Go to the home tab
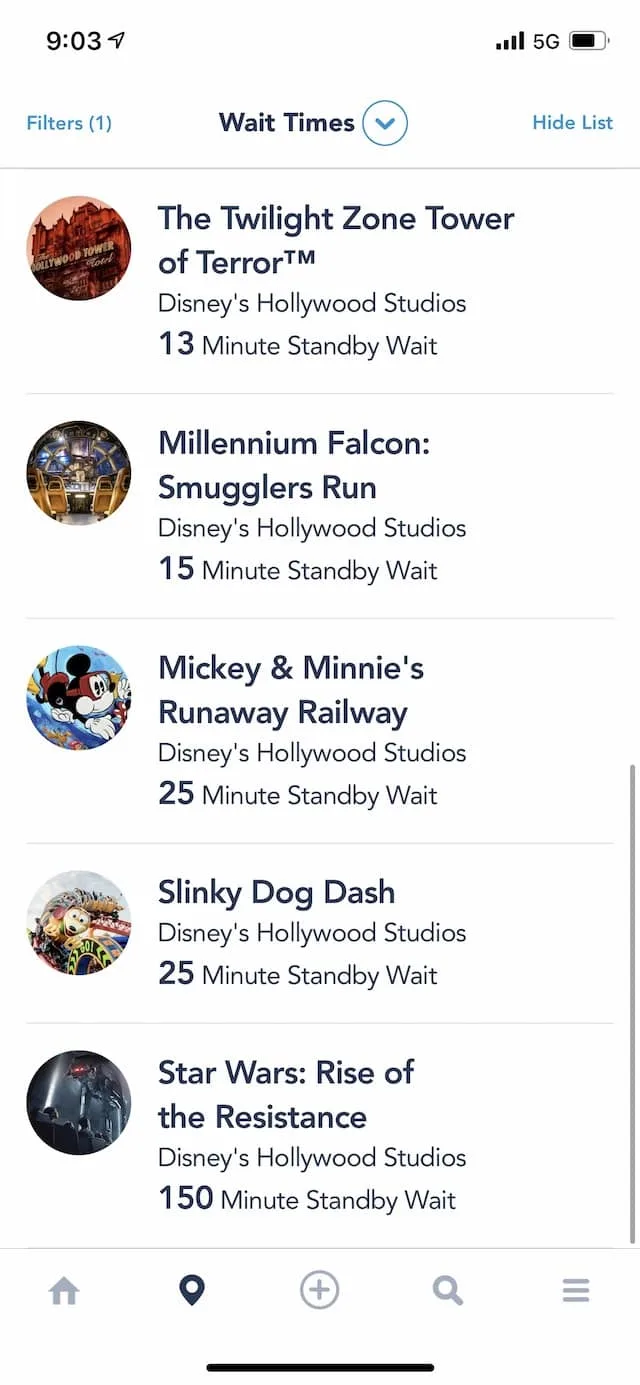The width and height of the screenshot is (640, 1385). pos(64,1291)
